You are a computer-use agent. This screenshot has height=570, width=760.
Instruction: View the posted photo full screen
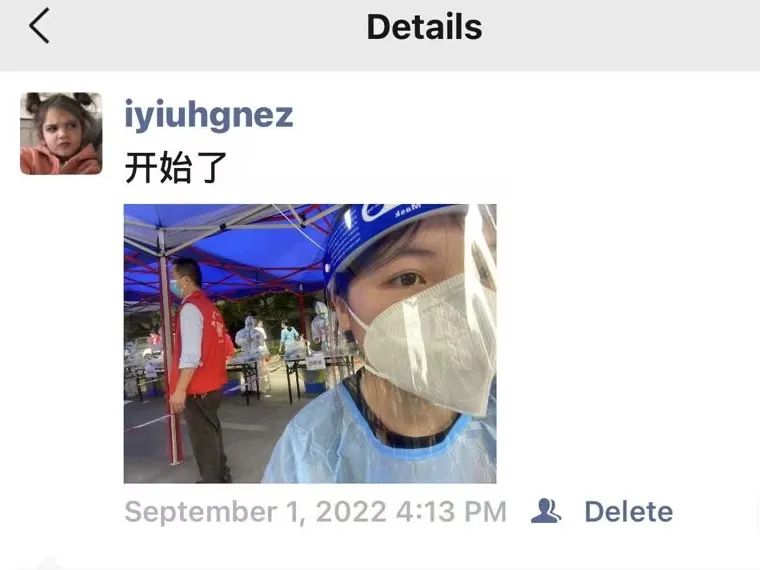(x=310, y=343)
